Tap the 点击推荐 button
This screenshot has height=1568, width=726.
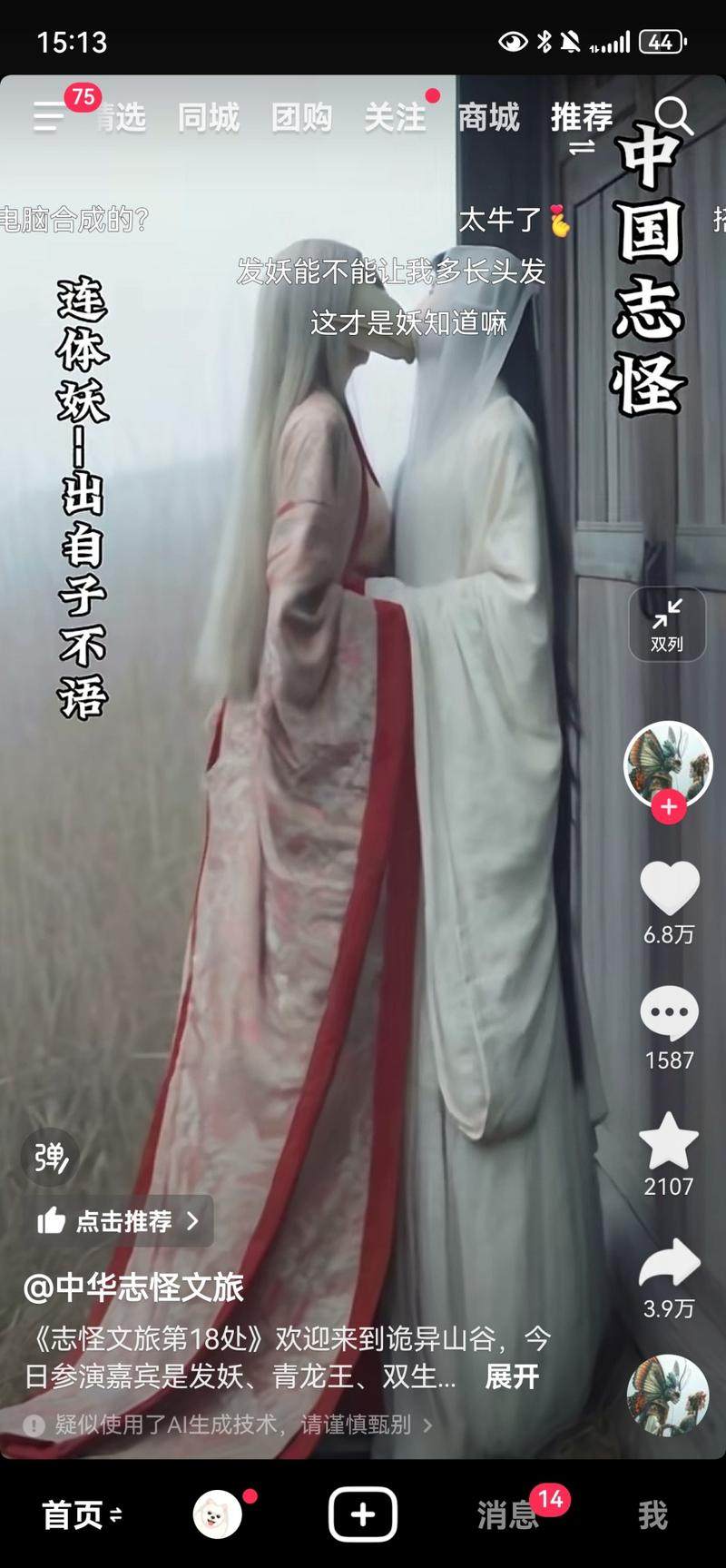[118, 1221]
